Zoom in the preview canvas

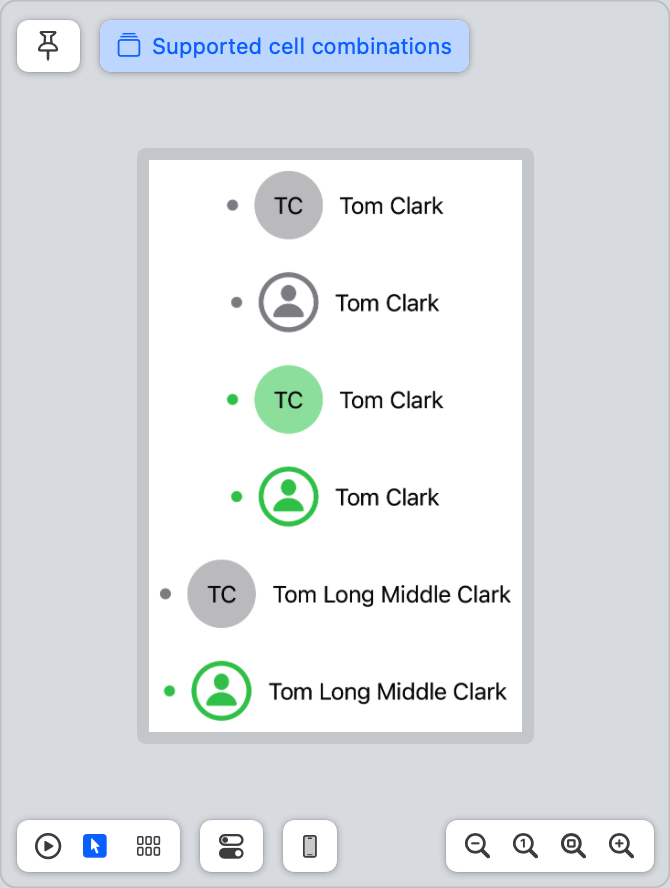621,846
